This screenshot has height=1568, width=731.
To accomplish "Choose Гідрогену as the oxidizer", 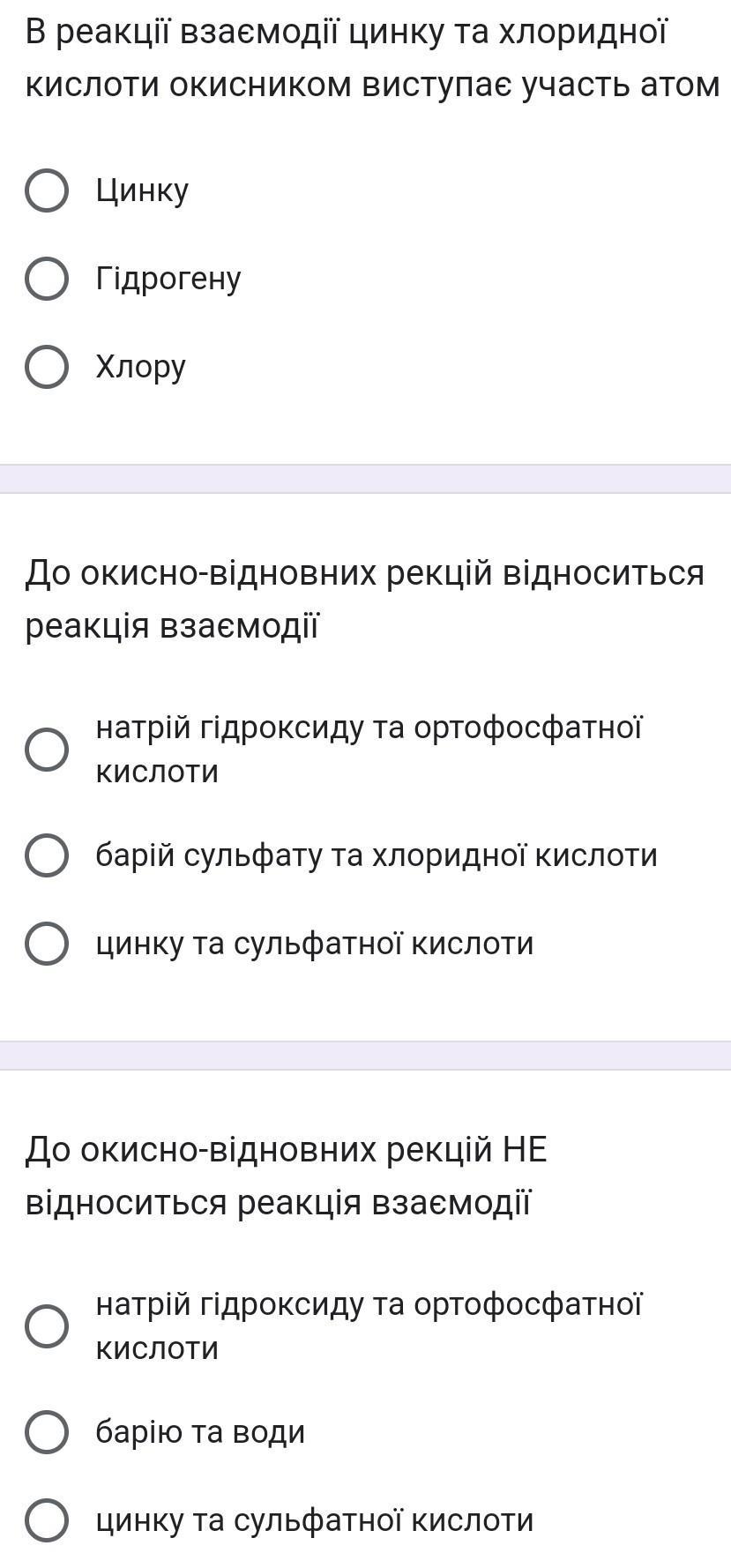I will pyautogui.click(x=47, y=280).
